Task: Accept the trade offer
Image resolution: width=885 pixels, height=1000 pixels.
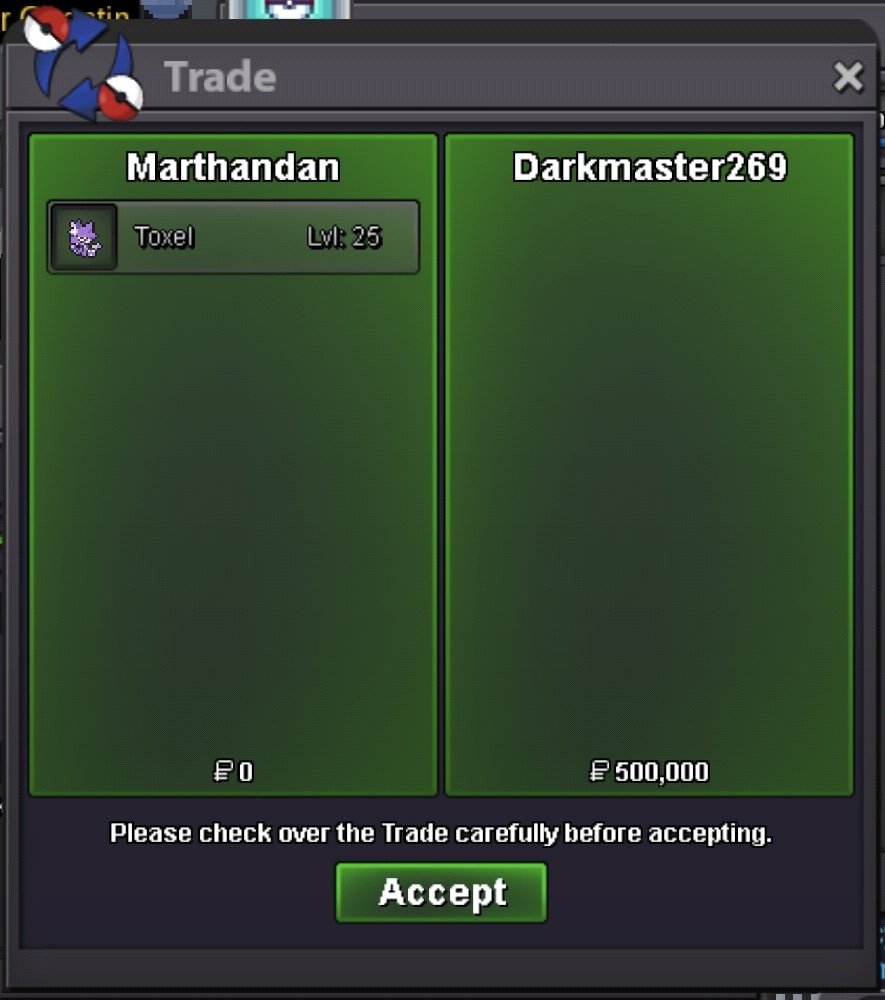Action: tap(442, 892)
